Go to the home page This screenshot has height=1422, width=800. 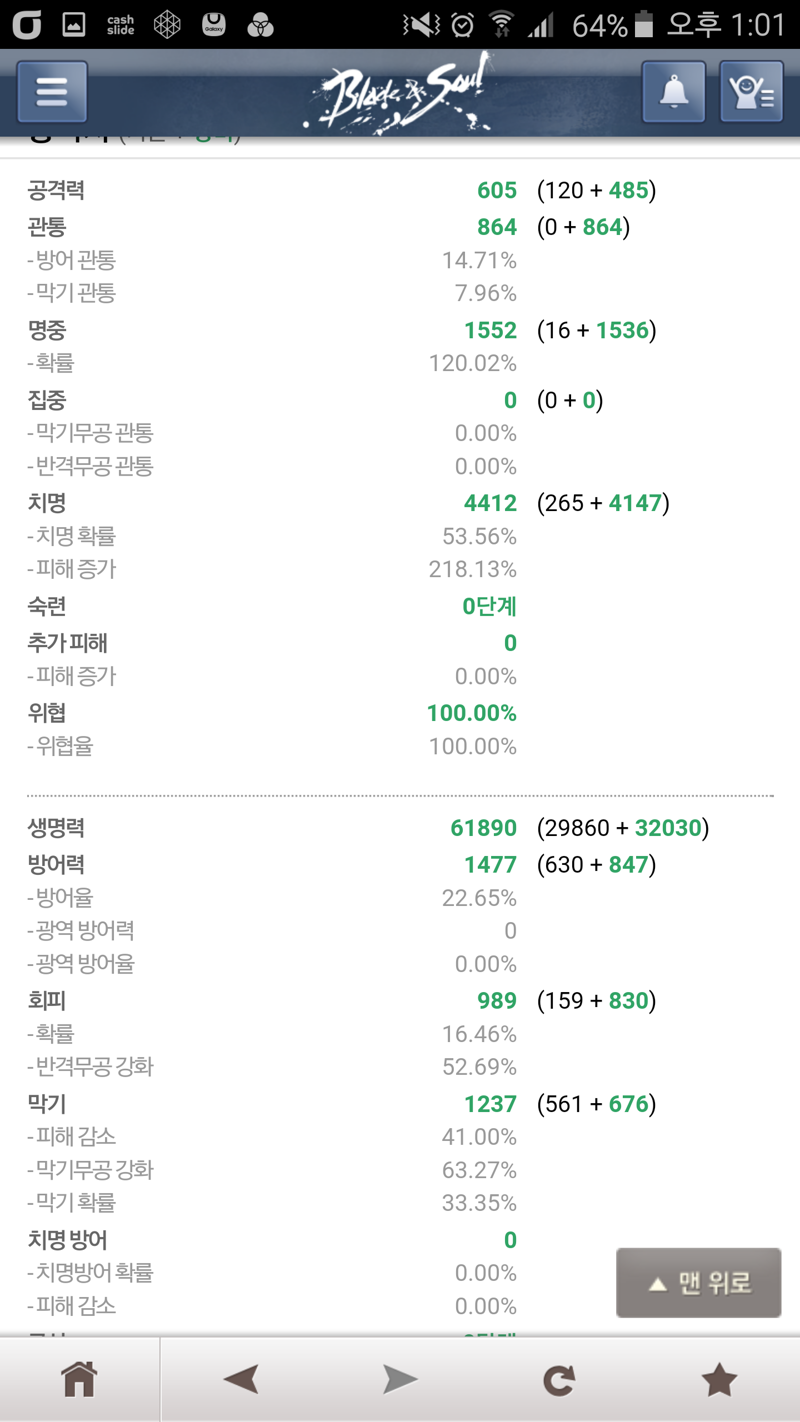coord(80,1380)
